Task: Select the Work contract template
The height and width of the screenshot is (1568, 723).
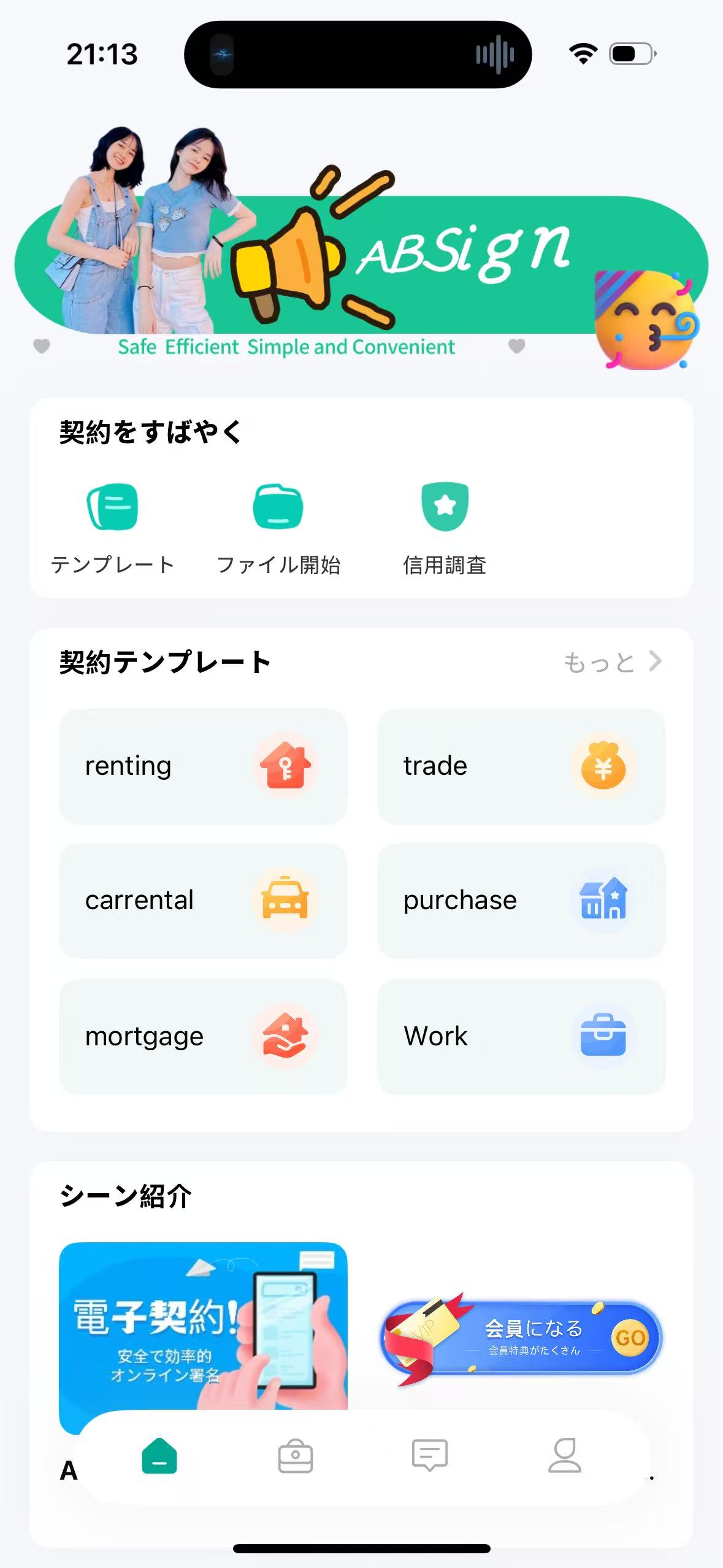Action: point(521,1036)
